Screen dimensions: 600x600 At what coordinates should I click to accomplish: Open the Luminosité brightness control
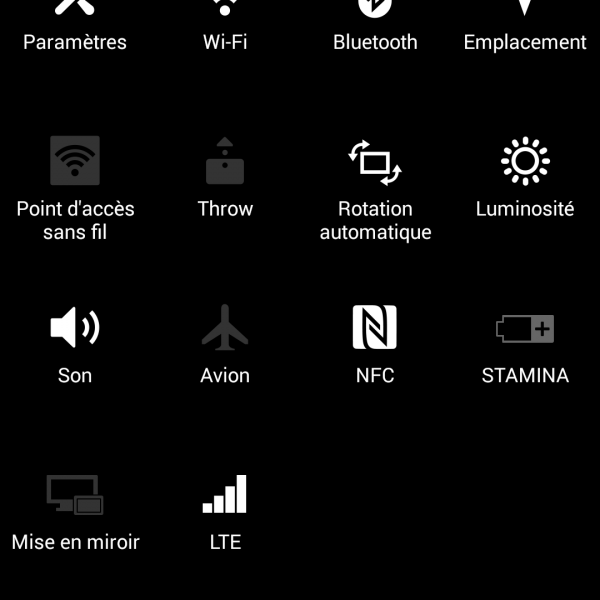pos(525,180)
